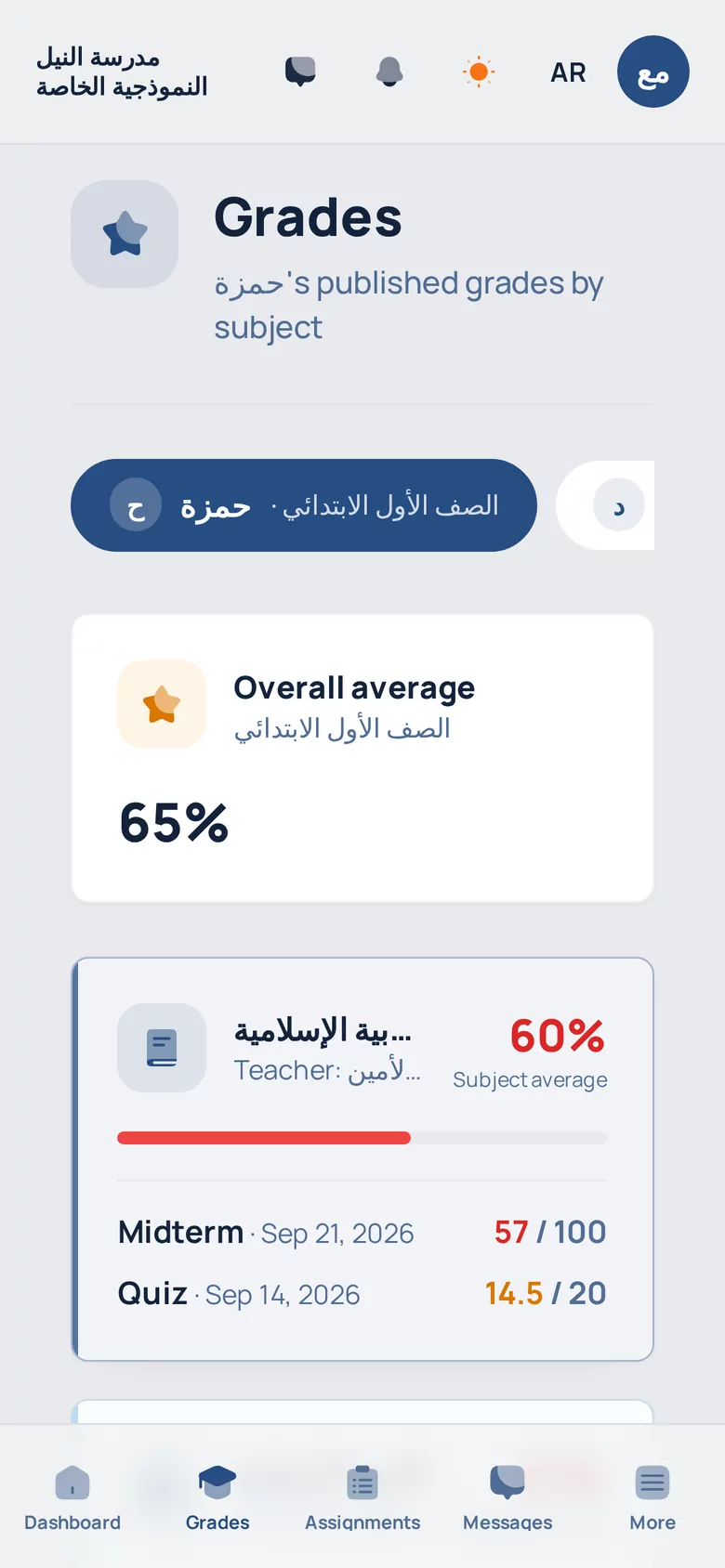Switch language with the AR button
Image resolution: width=725 pixels, height=1568 pixels.
(568, 72)
